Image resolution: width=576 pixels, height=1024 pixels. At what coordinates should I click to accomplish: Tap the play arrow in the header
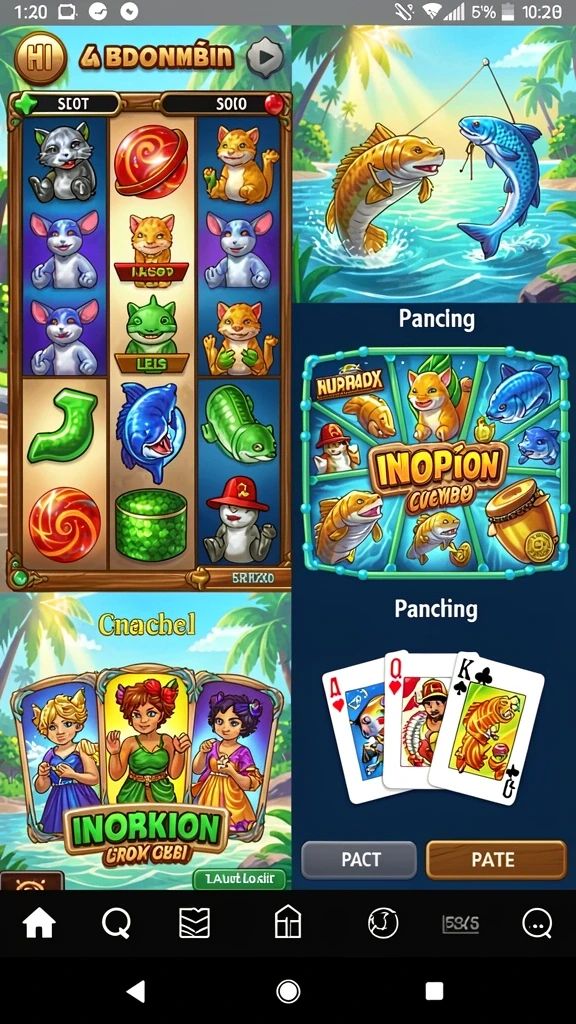265,57
